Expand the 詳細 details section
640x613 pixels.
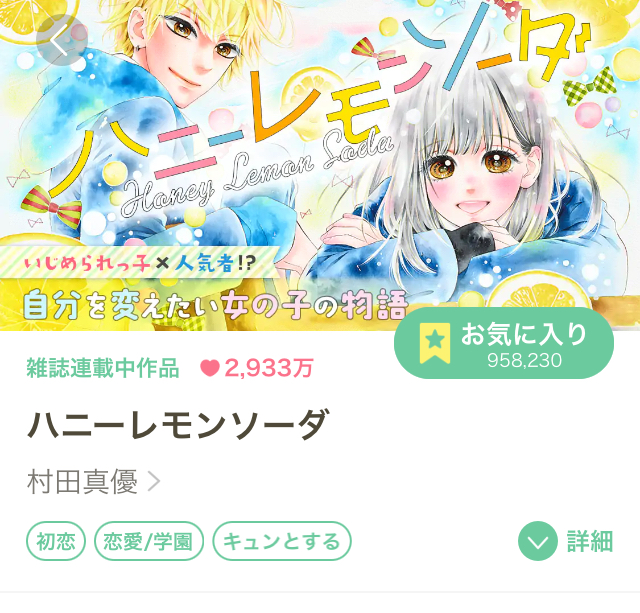tap(566, 542)
